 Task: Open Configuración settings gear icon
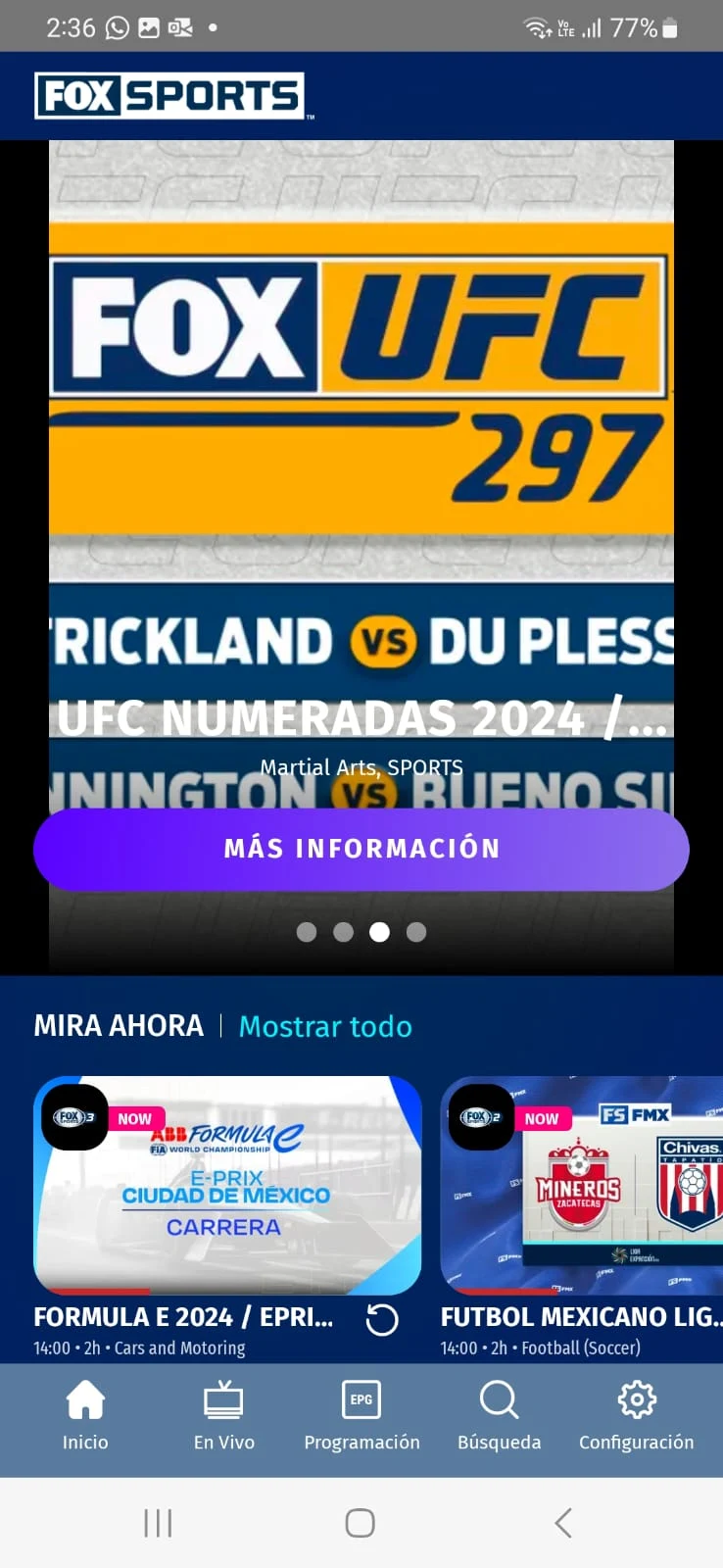(636, 1399)
